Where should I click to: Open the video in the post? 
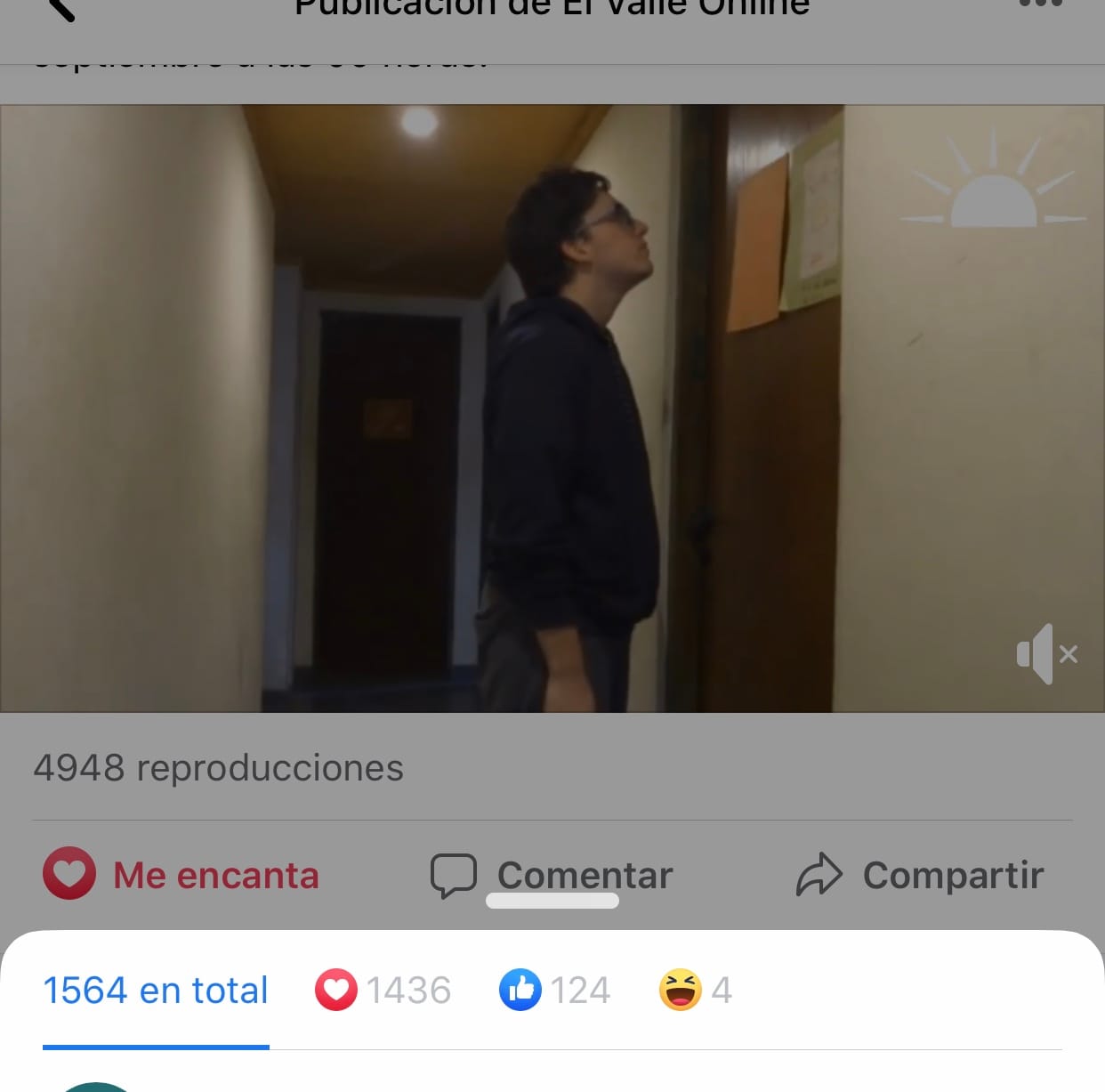552,408
